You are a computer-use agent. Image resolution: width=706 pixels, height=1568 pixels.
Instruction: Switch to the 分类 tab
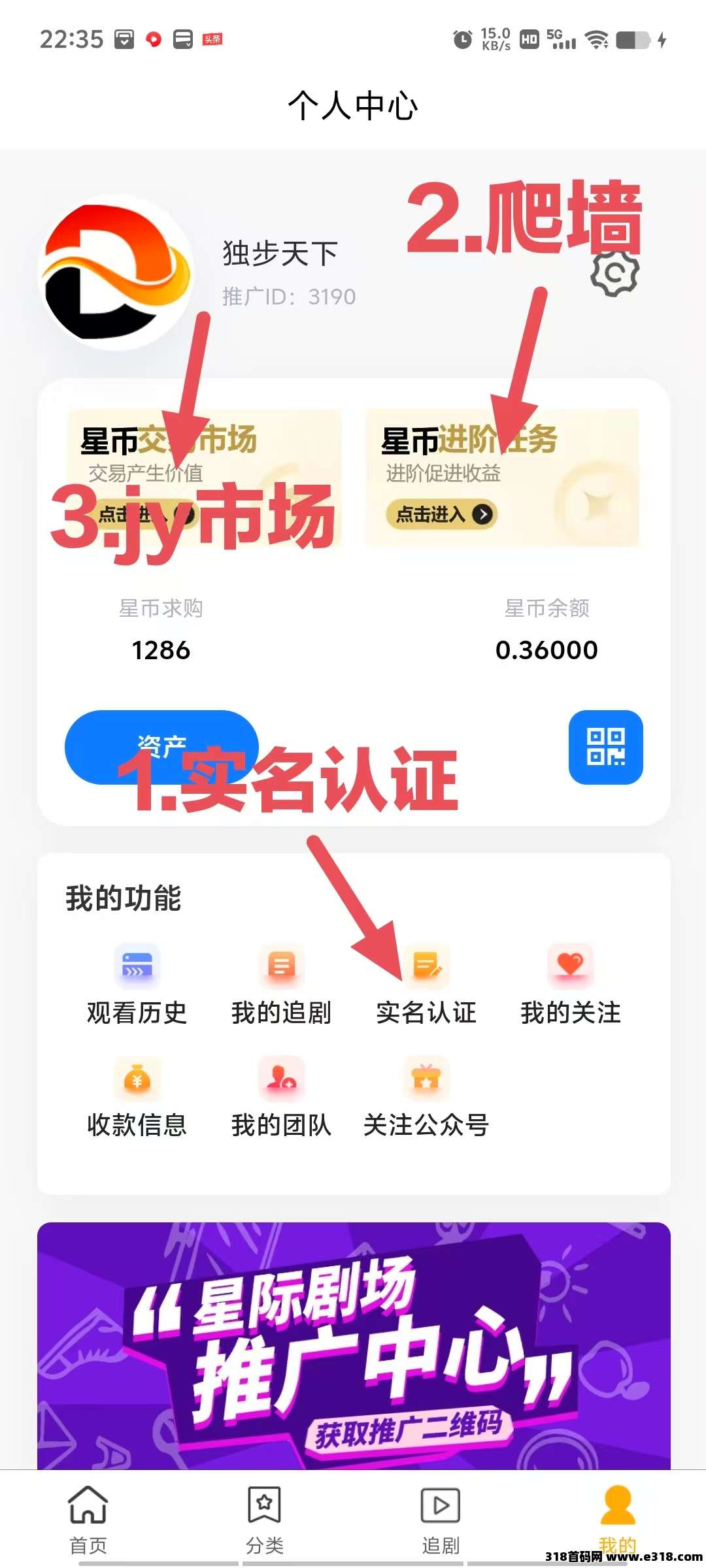[264, 1519]
